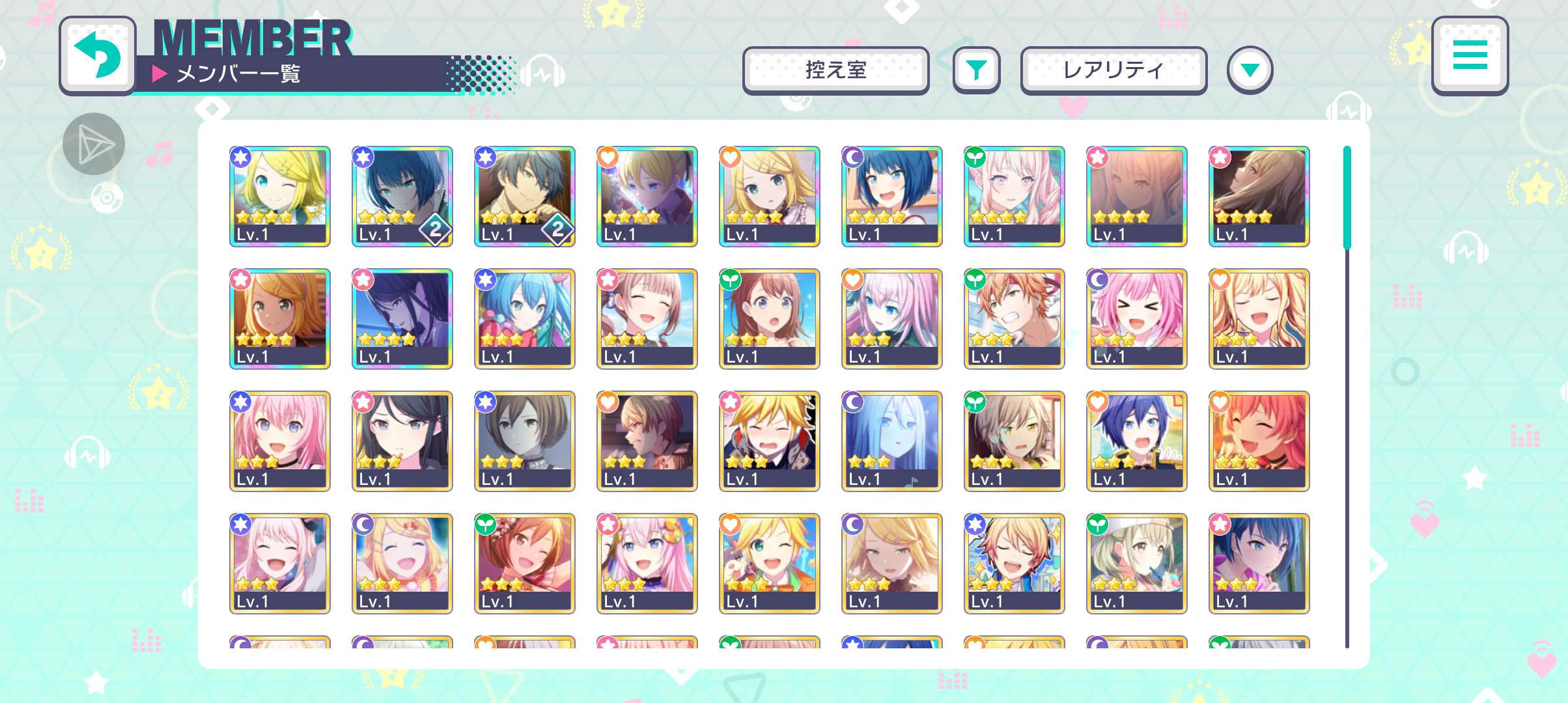Tap the grey play arrow button
The height and width of the screenshot is (703, 1568).
(x=94, y=144)
